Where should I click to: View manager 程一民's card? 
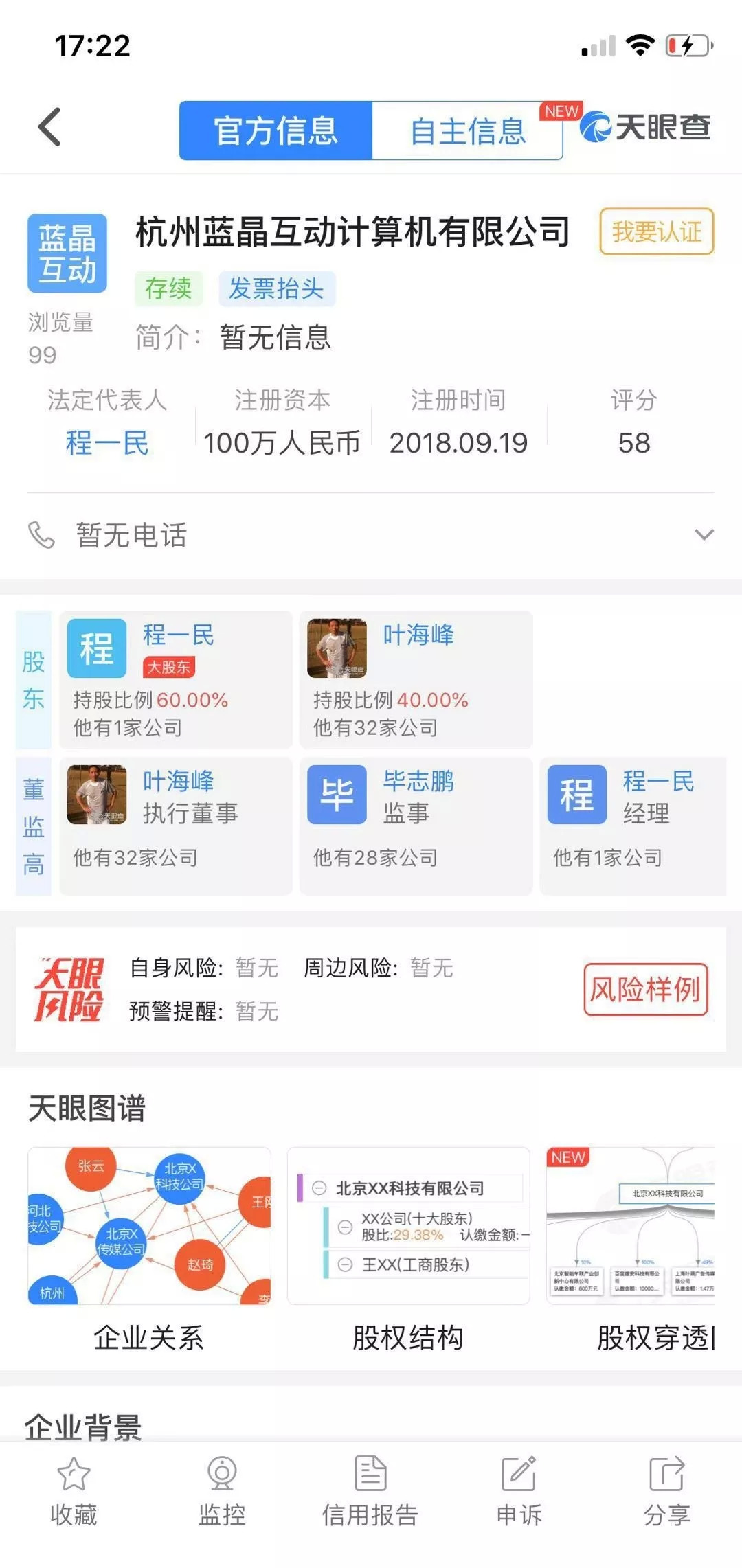pyautogui.click(x=632, y=826)
